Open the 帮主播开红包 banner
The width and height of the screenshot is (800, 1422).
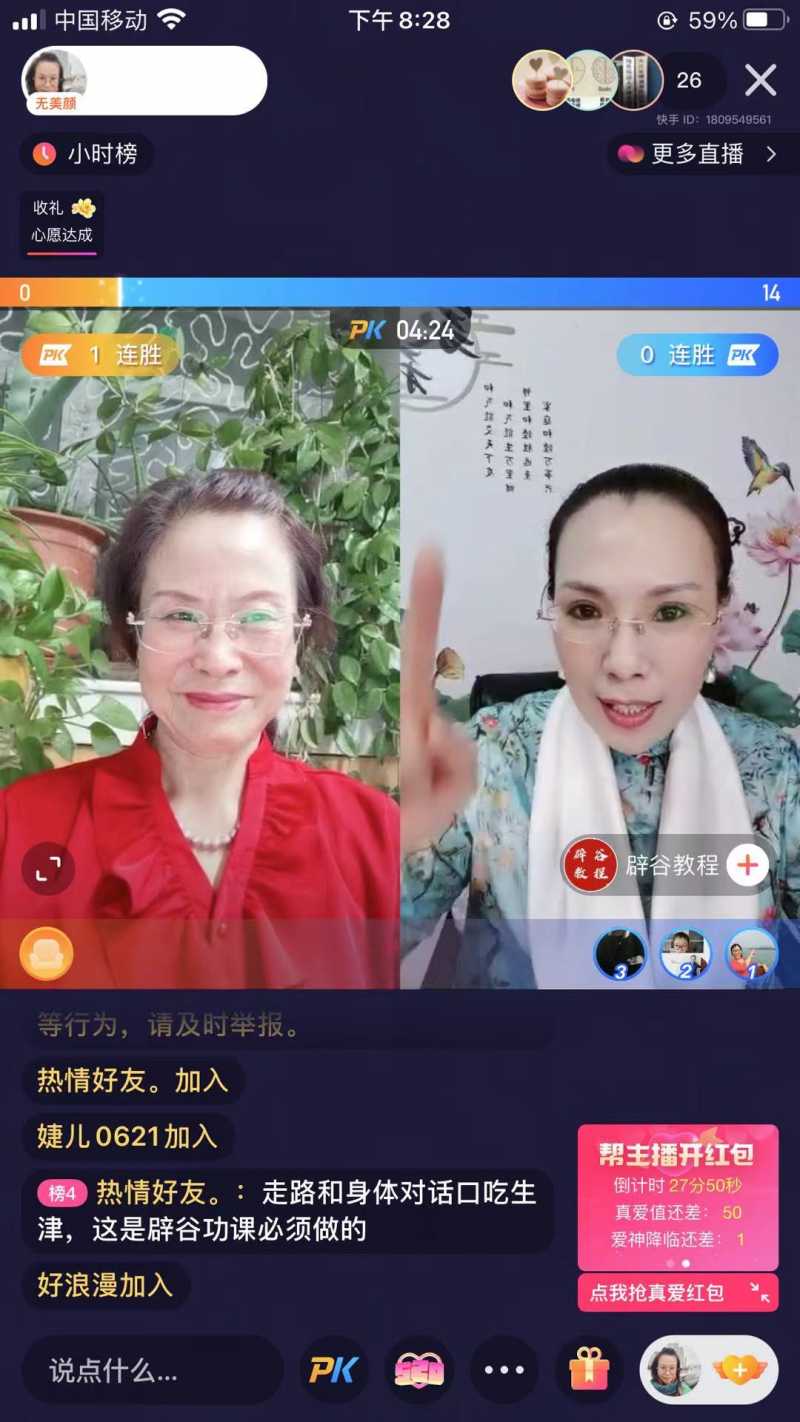[677, 1196]
